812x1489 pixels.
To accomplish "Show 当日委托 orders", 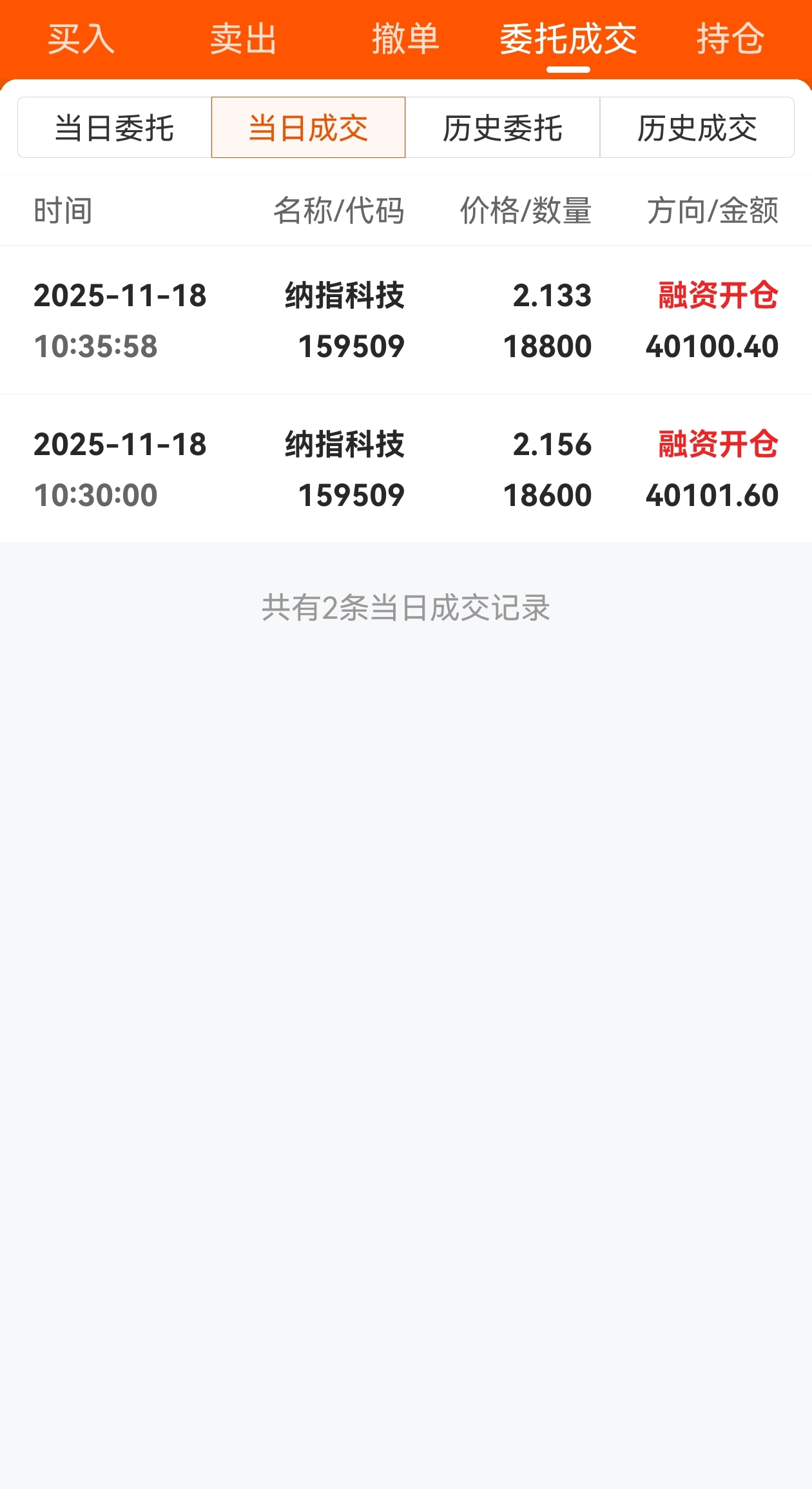I will pos(115,128).
